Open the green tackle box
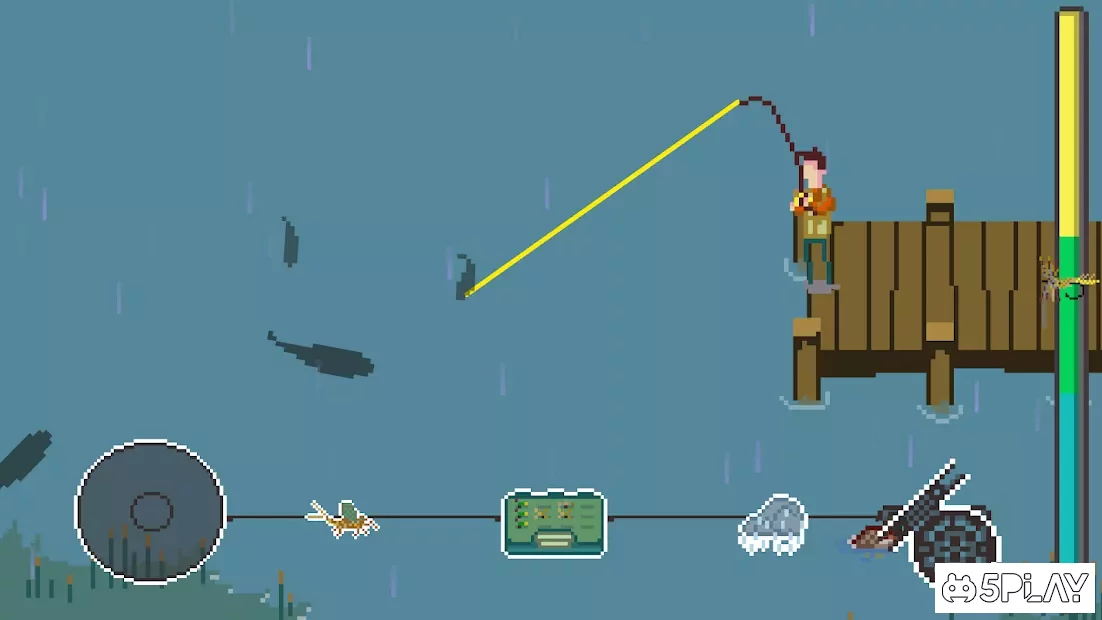Screen dimensions: 1102x620 (x=554, y=522)
